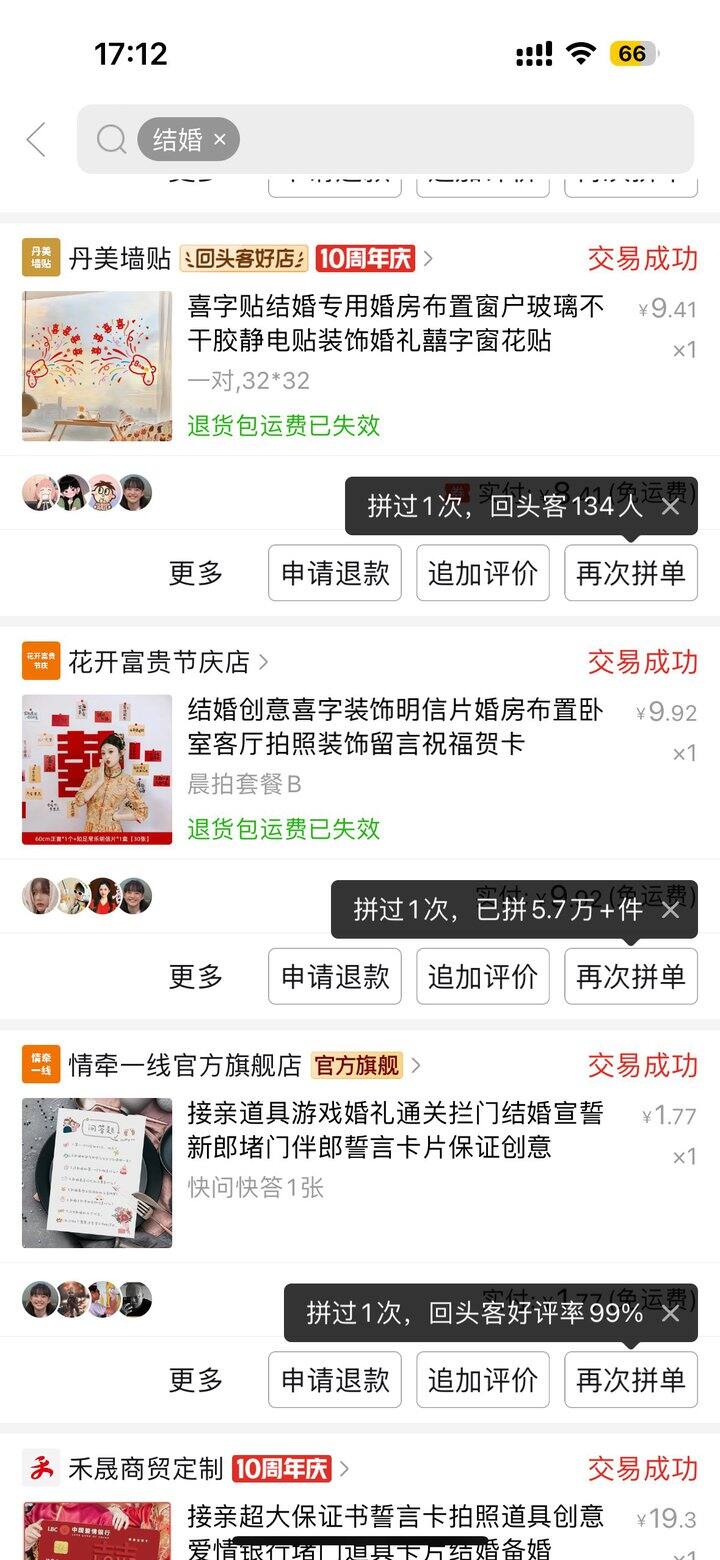
Task: Reorder the 丹美墙贴 sticker item
Action: click(x=630, y=573)
